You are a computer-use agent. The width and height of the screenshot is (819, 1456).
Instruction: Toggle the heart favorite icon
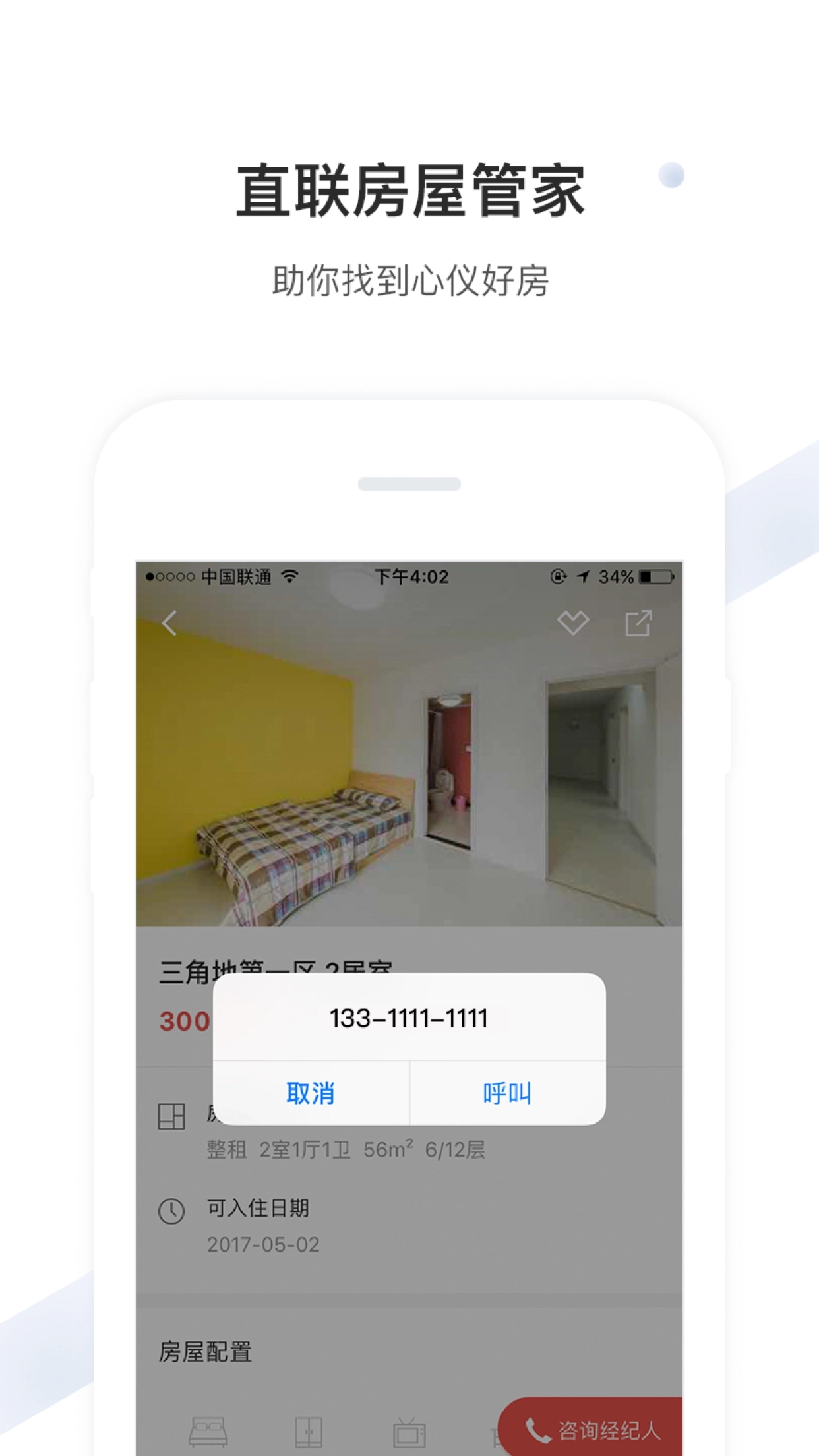pos(573,621)
